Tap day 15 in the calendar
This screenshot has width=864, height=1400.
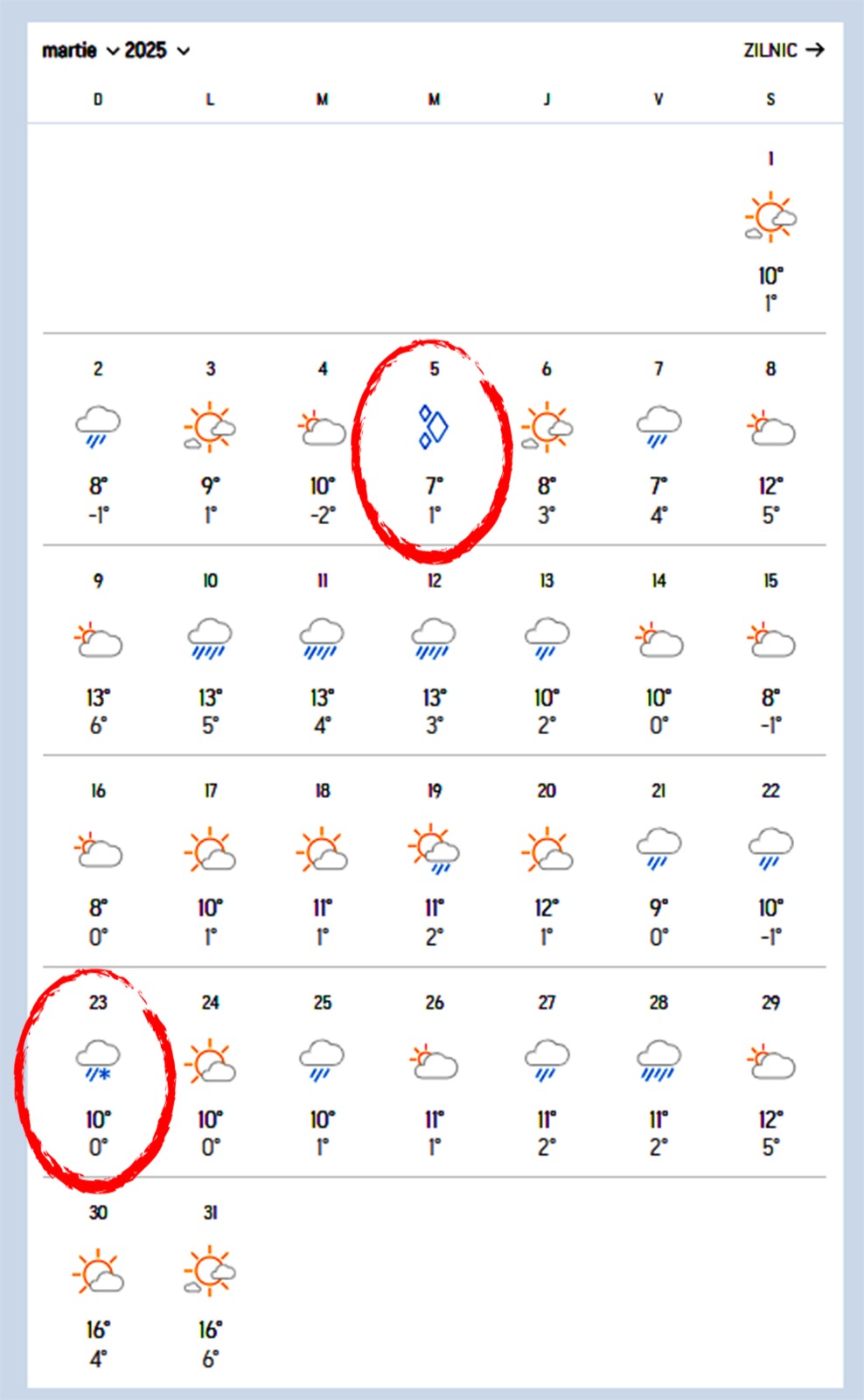[x=770, y=652]
